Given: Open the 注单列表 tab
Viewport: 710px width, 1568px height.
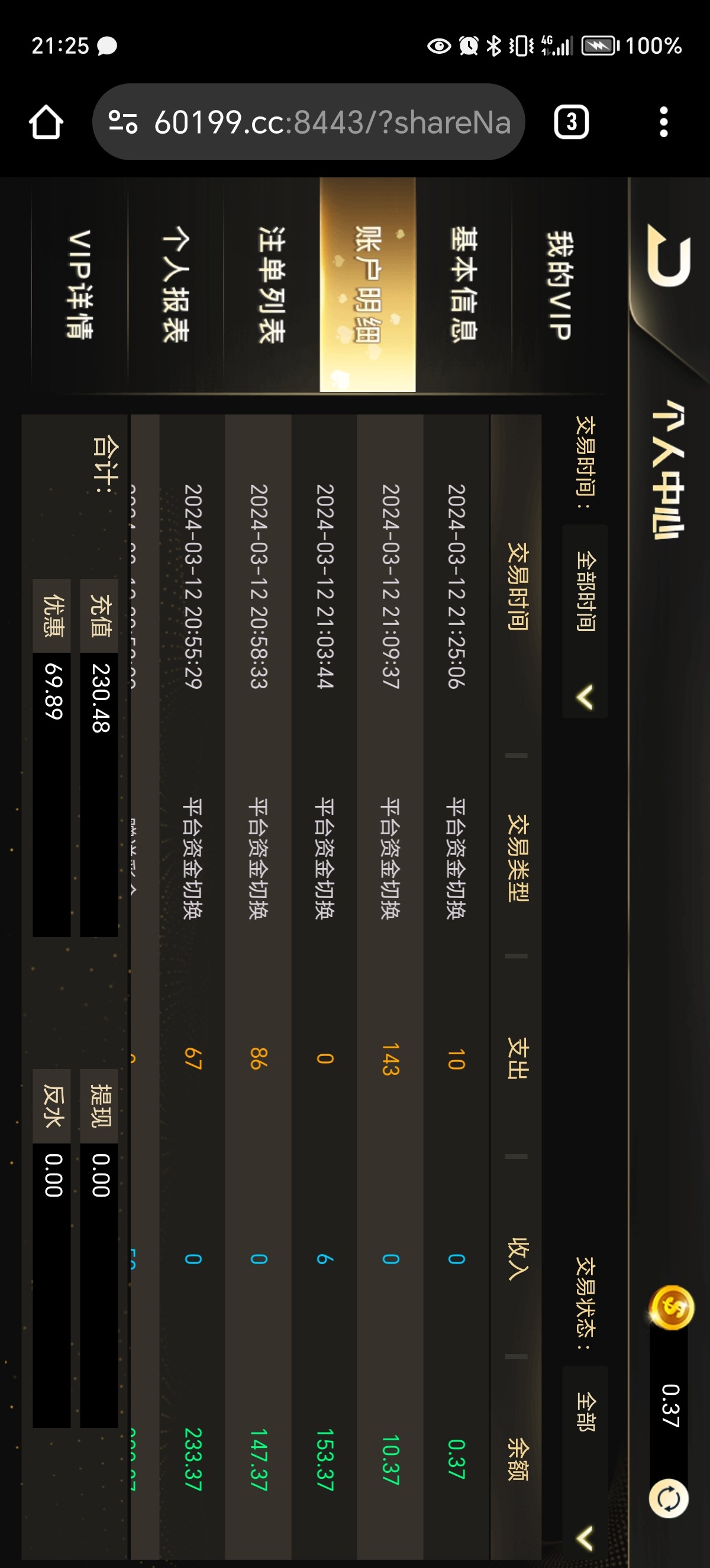Looking at the screenshot, I should coord(272,284).
